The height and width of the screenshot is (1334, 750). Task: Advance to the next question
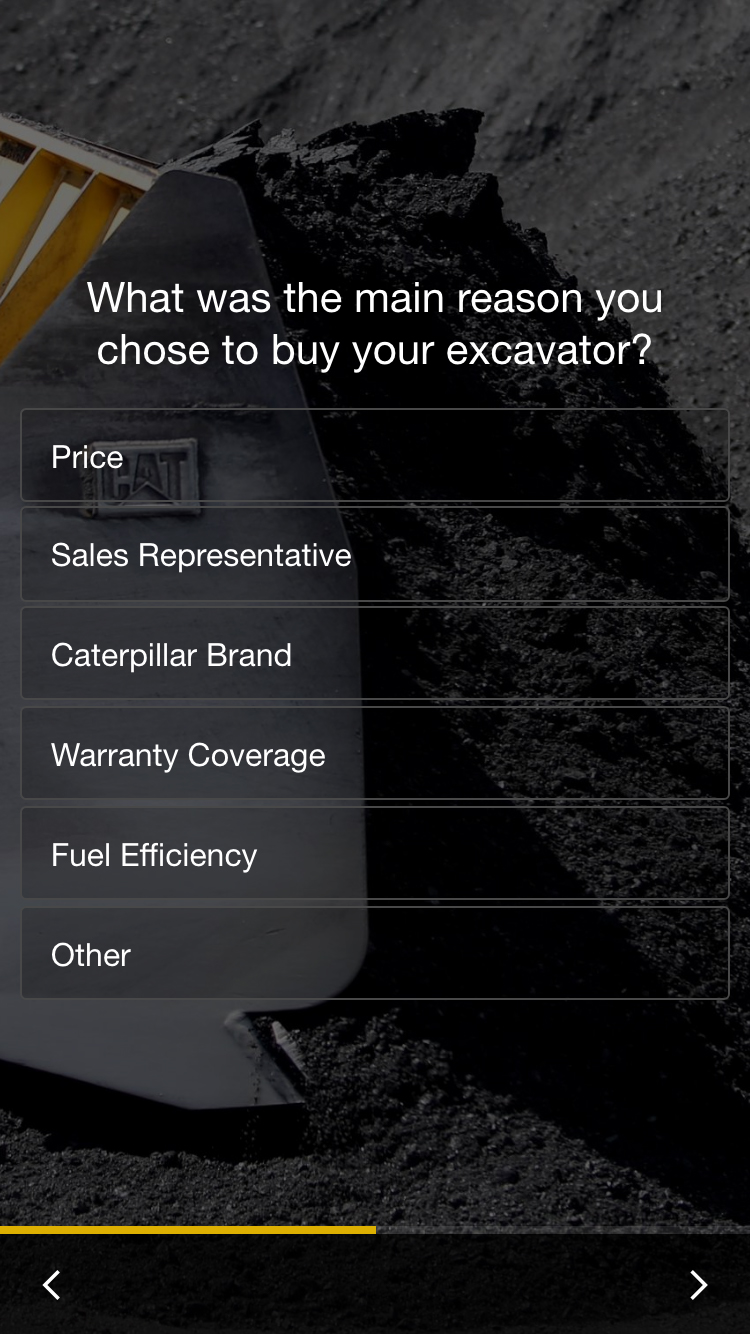(x=698, y=1284)
